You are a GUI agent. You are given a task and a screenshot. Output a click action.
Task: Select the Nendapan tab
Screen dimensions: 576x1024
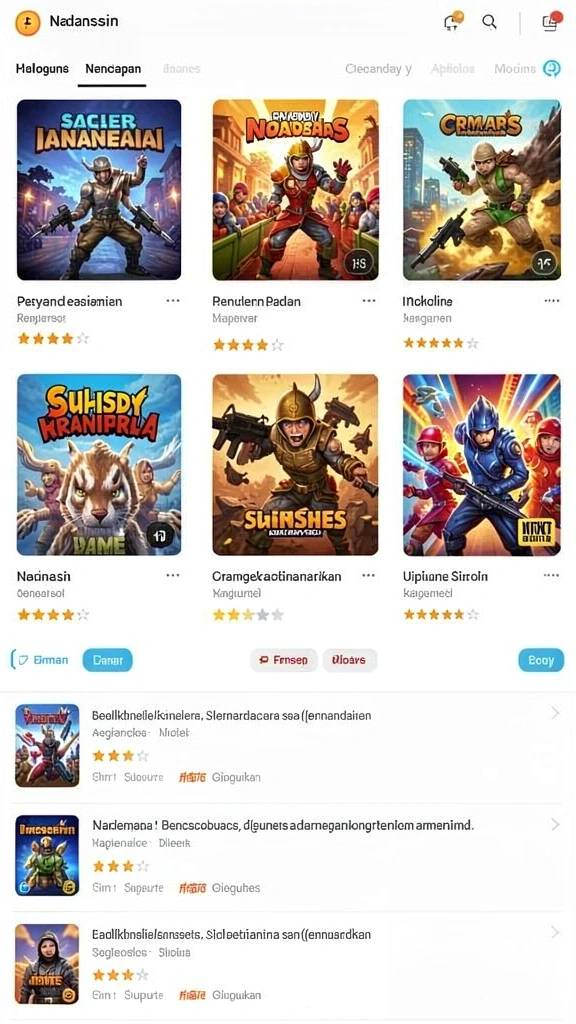tap(112, 68)
